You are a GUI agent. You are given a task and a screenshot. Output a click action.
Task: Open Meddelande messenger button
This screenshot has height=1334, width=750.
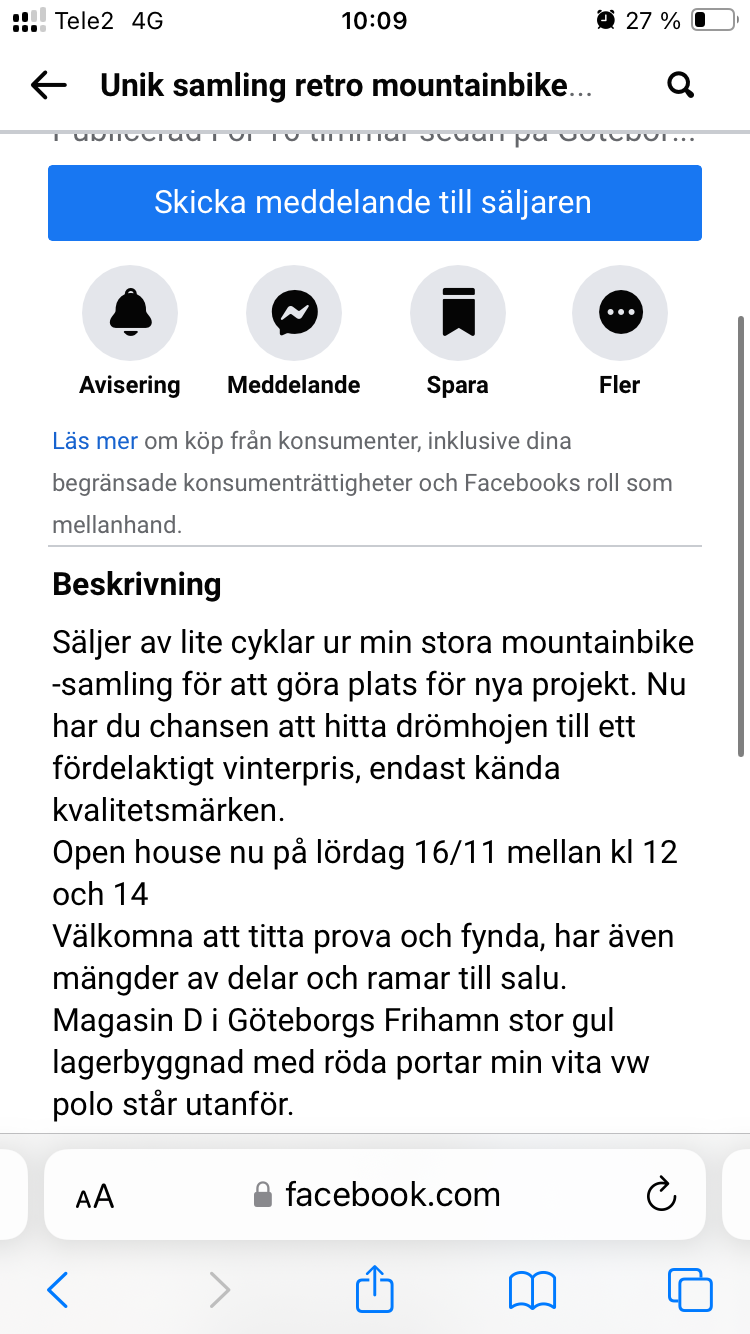[294, 313]
